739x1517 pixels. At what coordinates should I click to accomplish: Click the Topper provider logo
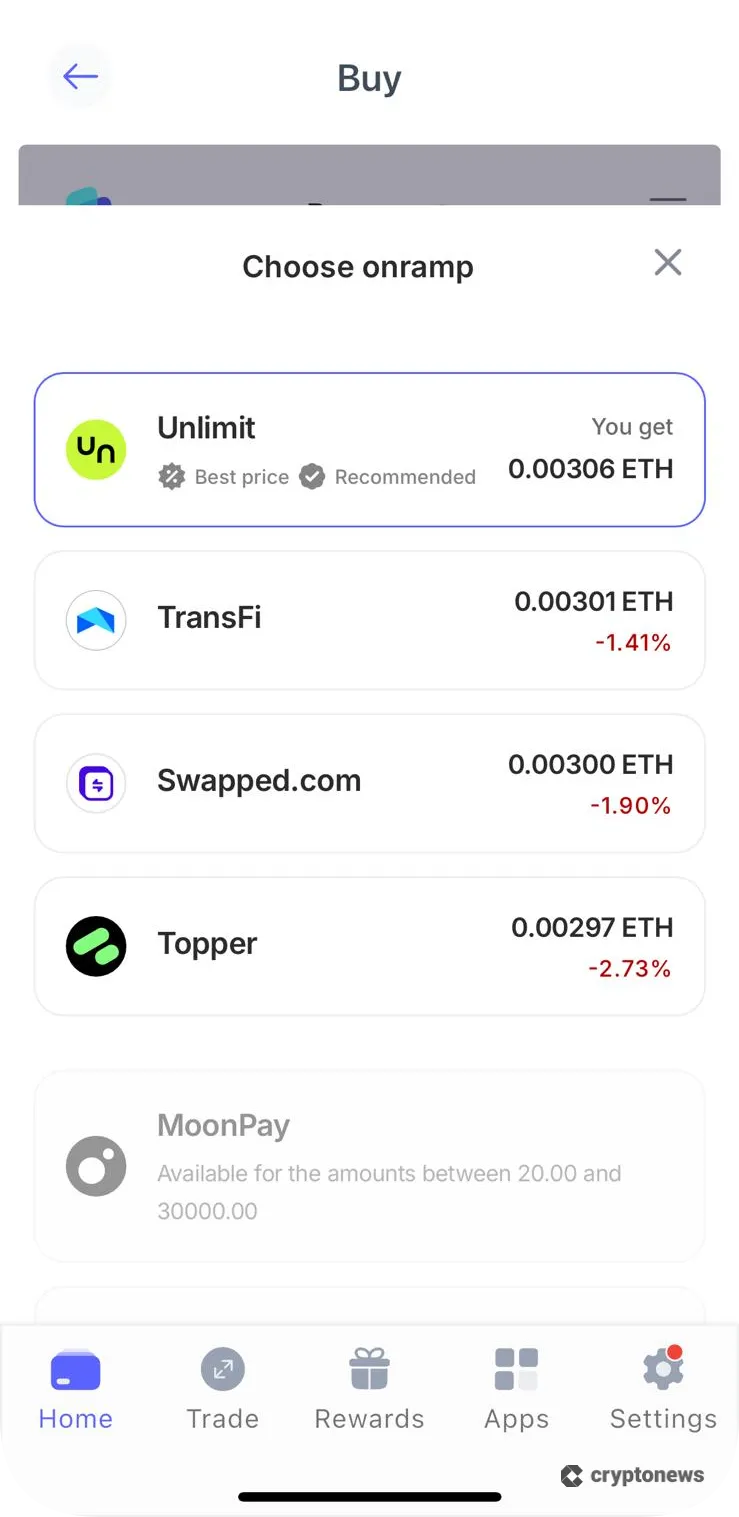pyautogui.click(x=95, y=946)
